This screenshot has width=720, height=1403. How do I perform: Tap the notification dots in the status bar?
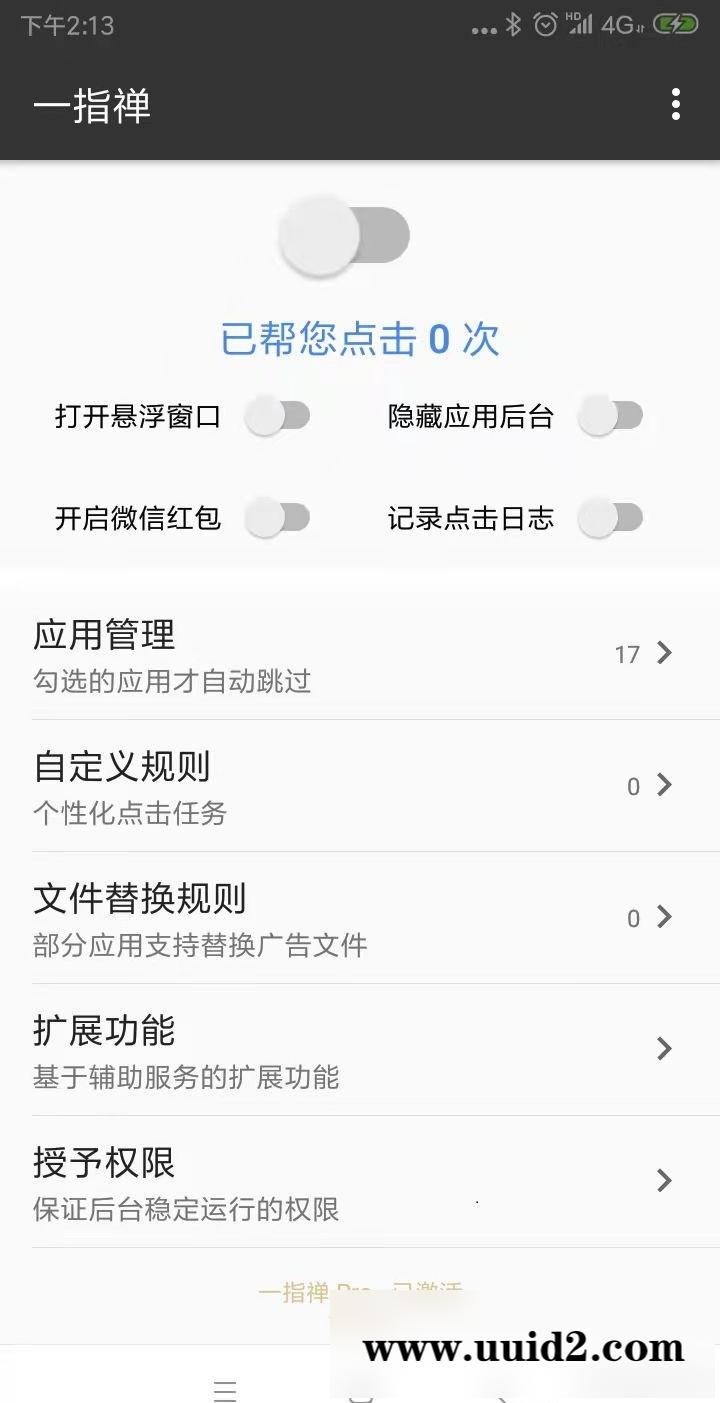click(487, 28)
